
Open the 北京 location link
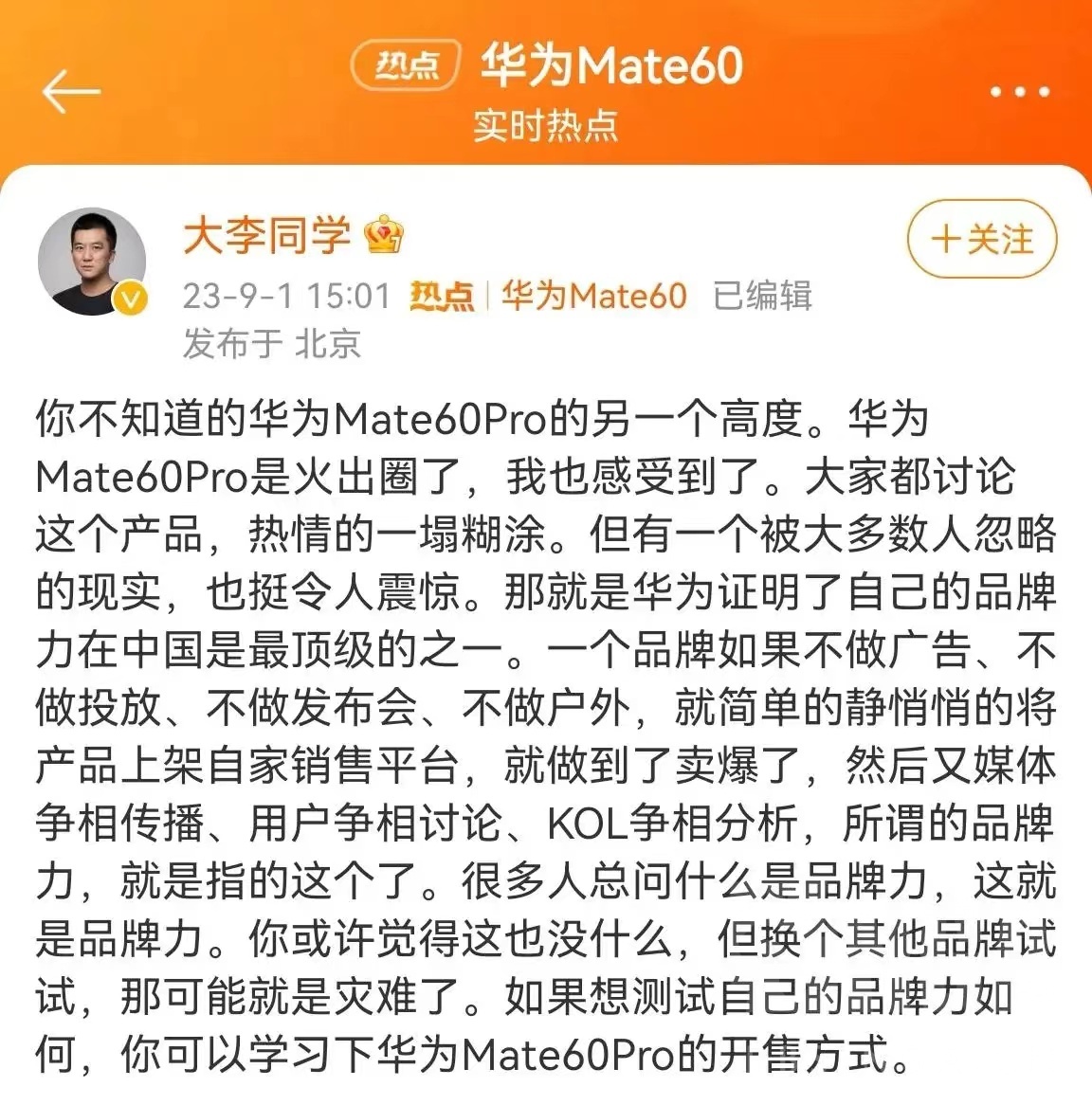(331, 347)
